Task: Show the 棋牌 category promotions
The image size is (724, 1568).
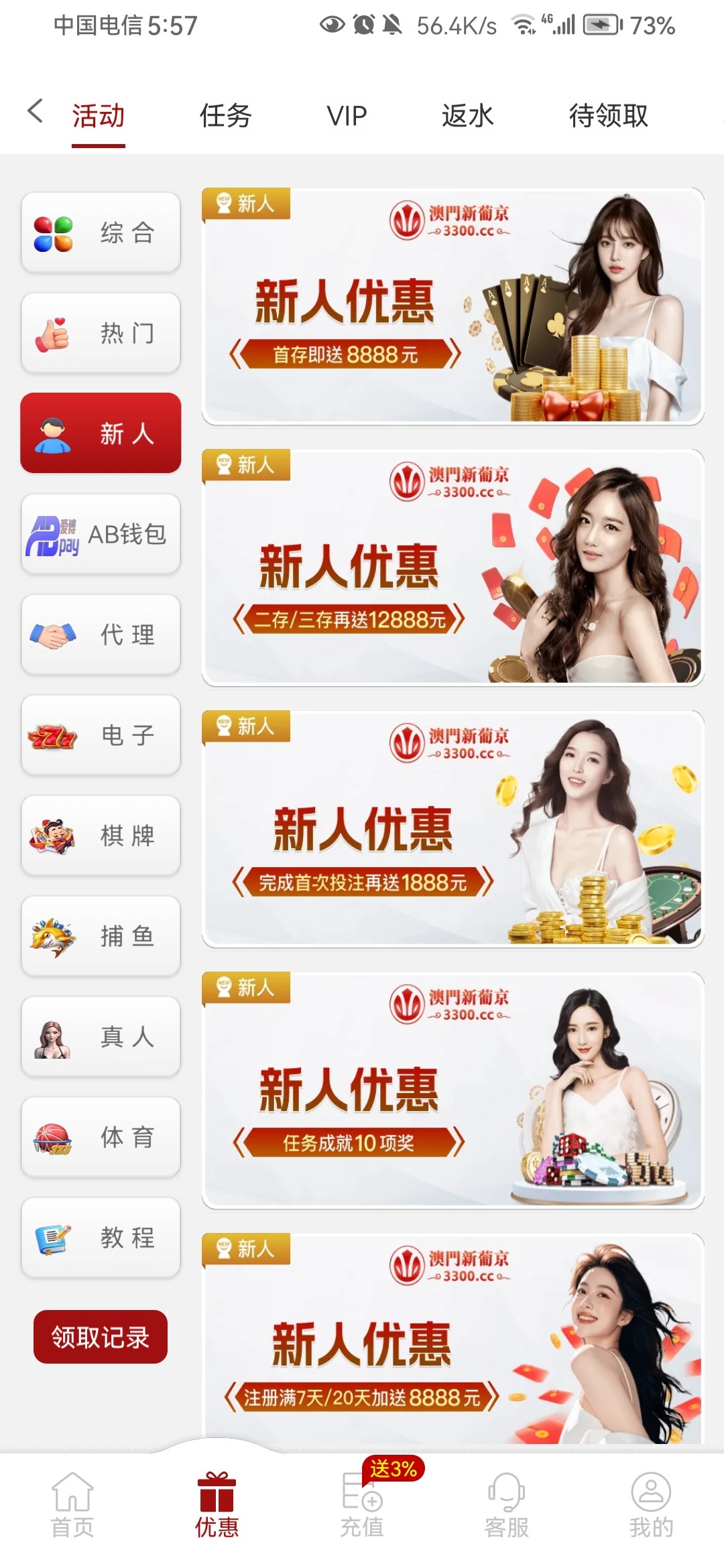Action: point(101,836)
